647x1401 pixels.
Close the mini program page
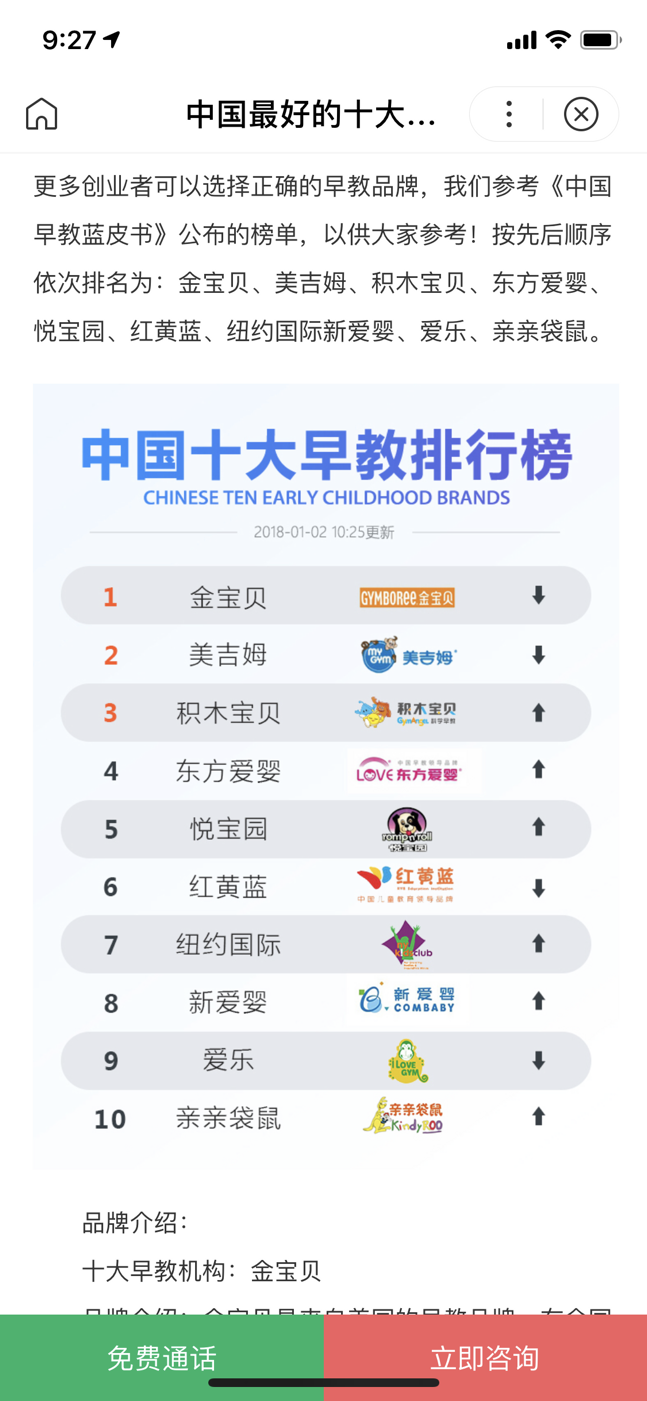coord(581,114)
